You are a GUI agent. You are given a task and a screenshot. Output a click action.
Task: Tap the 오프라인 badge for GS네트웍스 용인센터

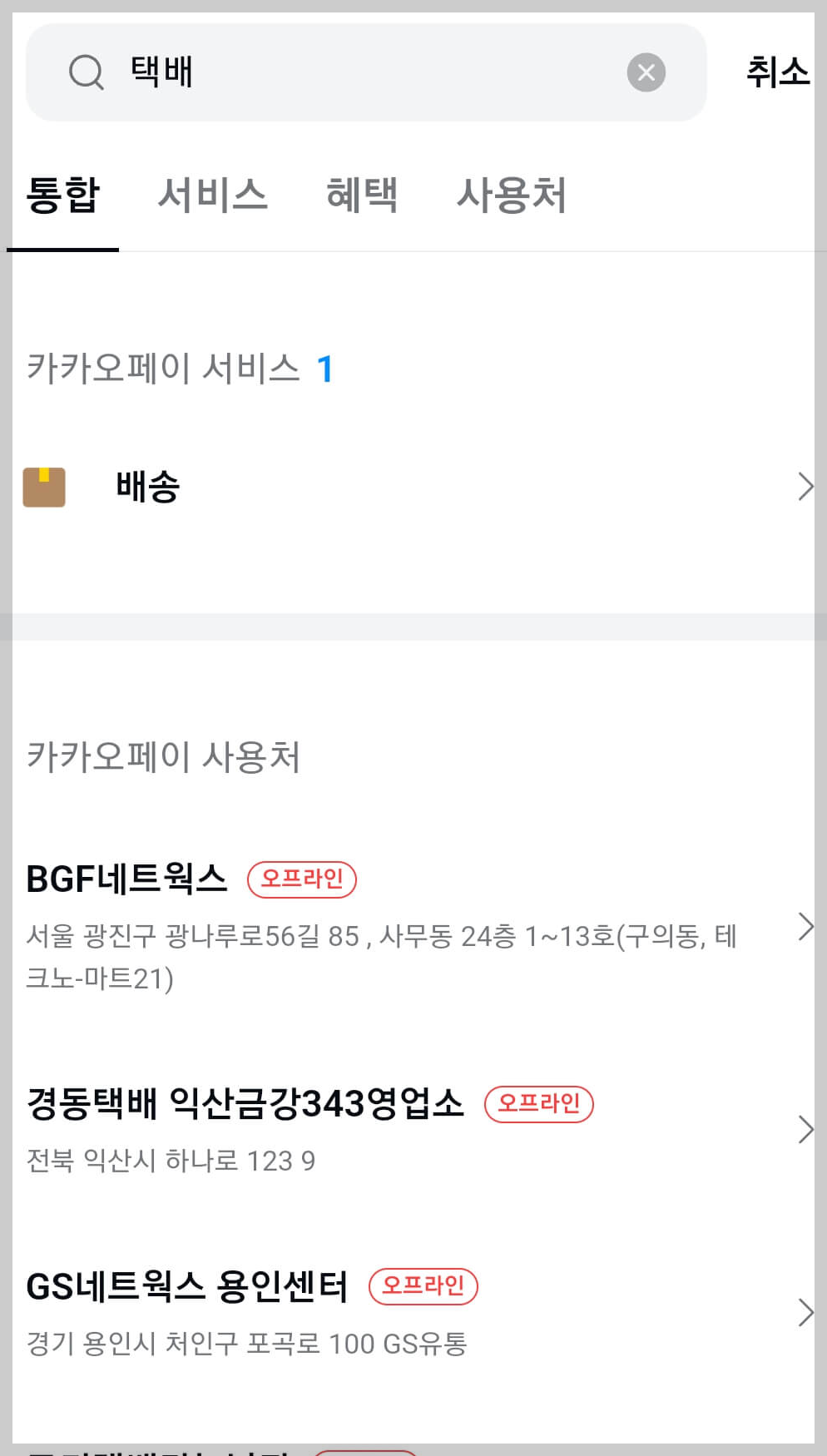(423, 1287)
